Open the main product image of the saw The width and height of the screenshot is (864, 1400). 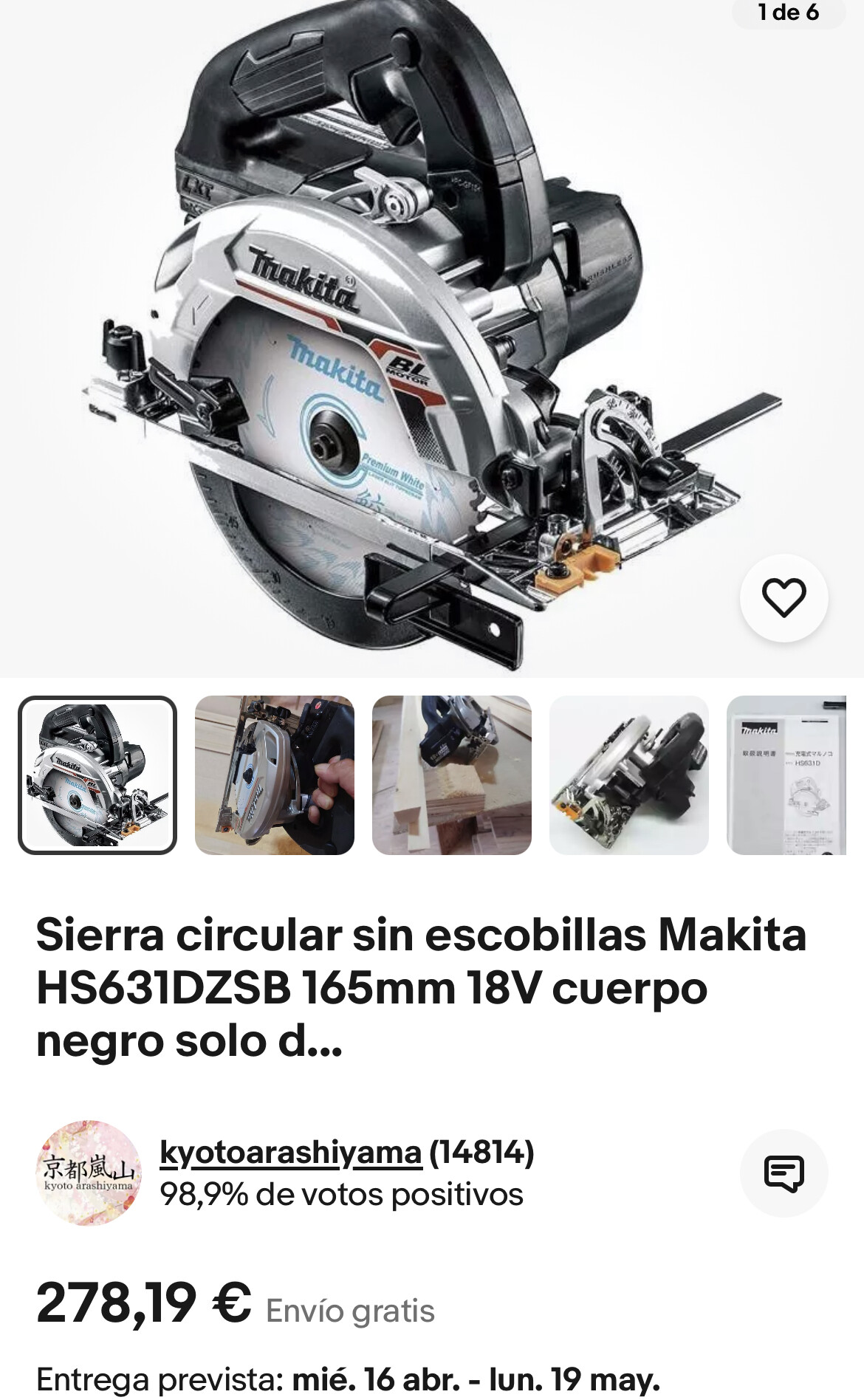pyautogui.click(x=432, y=338)
